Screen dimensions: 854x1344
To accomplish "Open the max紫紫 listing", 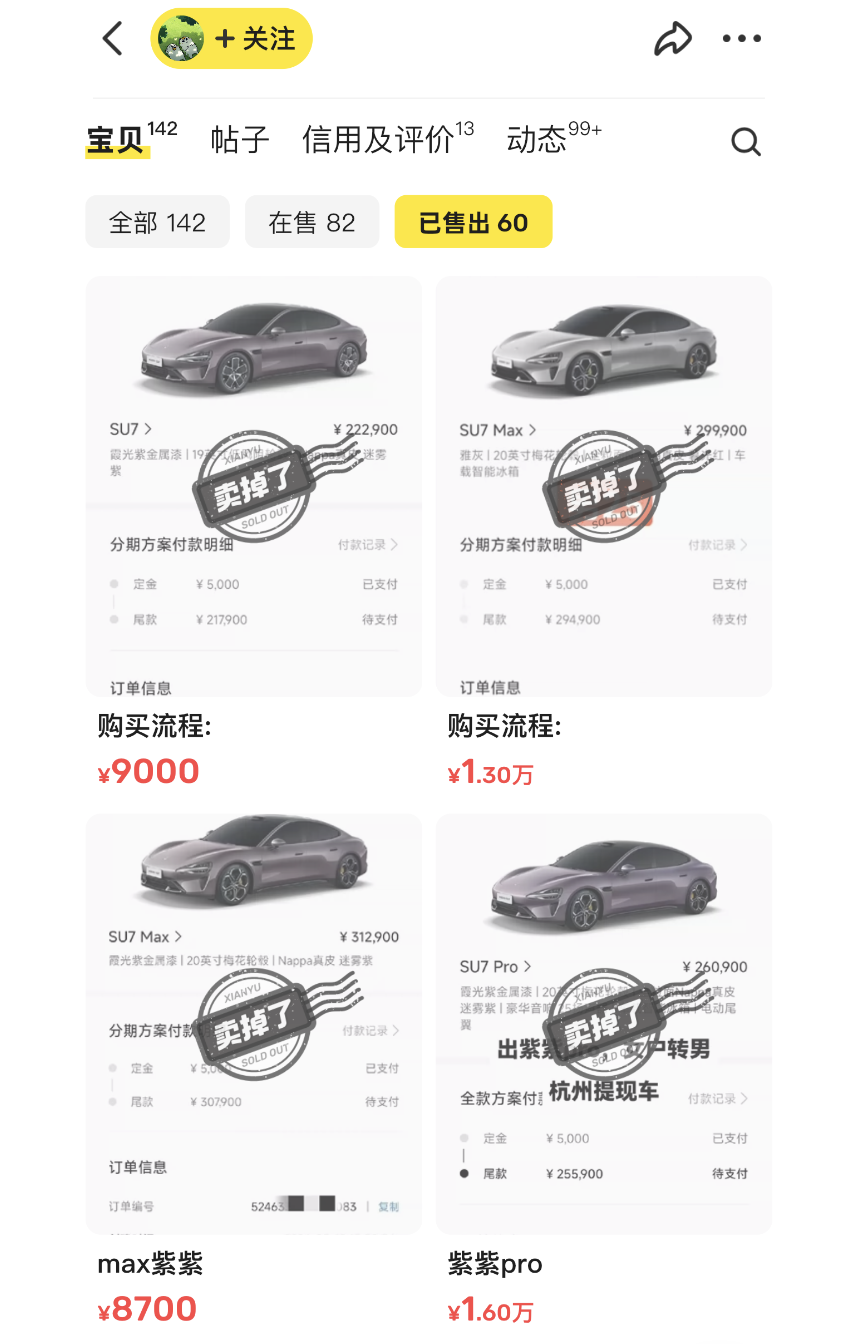I will pos(253,1023).
